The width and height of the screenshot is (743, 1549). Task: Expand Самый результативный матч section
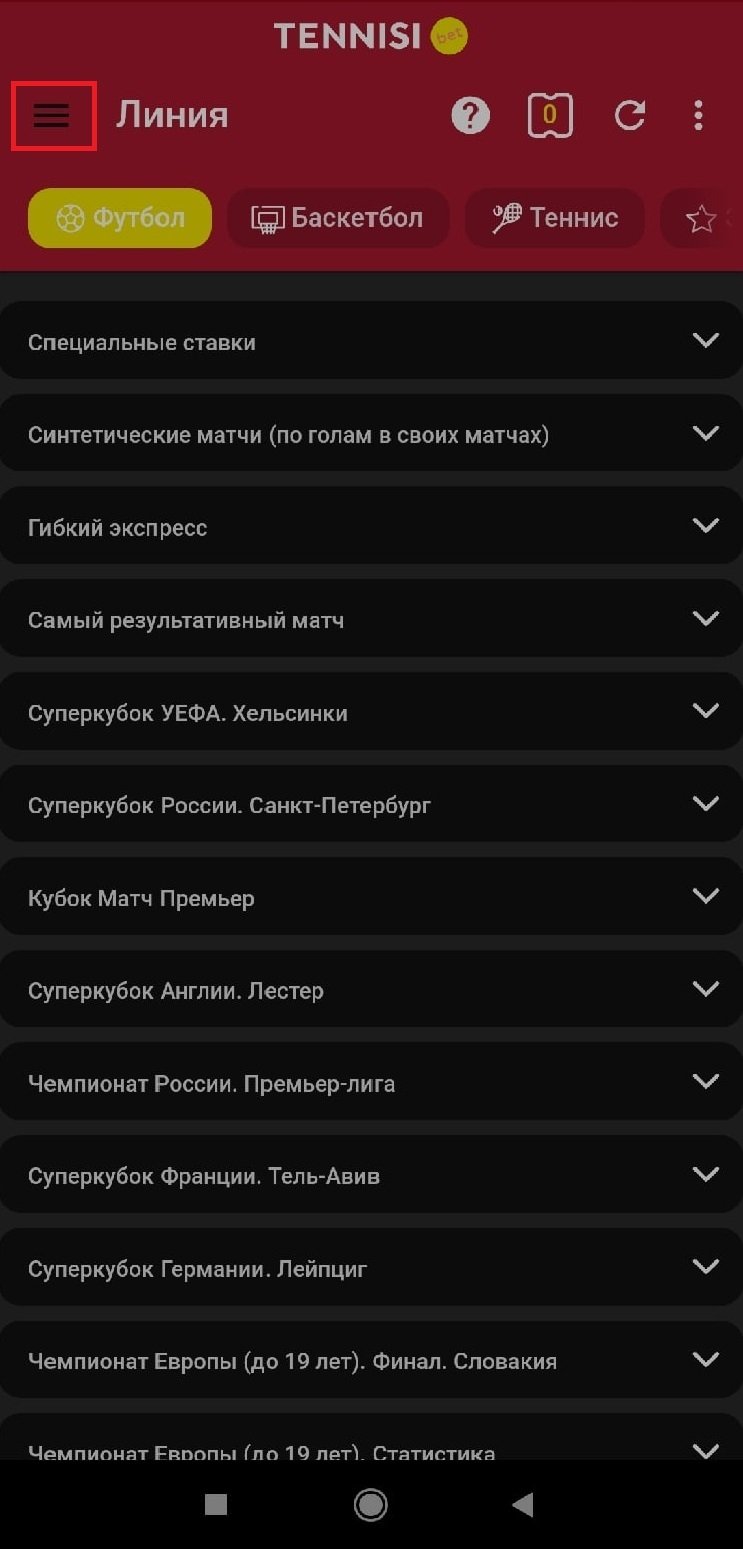click(x=370, y=620)
